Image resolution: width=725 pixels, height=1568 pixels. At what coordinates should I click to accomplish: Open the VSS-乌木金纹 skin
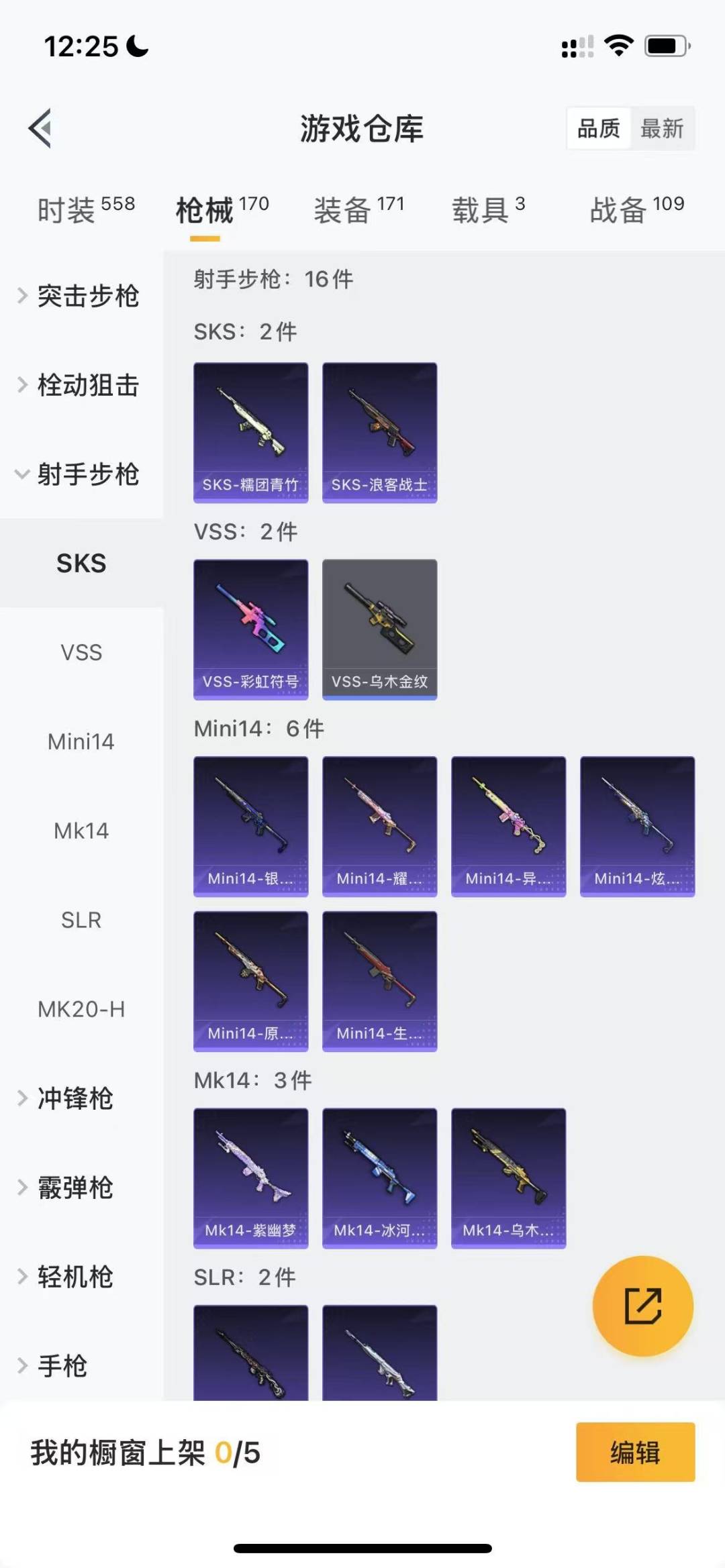click(x=379, y=629)
